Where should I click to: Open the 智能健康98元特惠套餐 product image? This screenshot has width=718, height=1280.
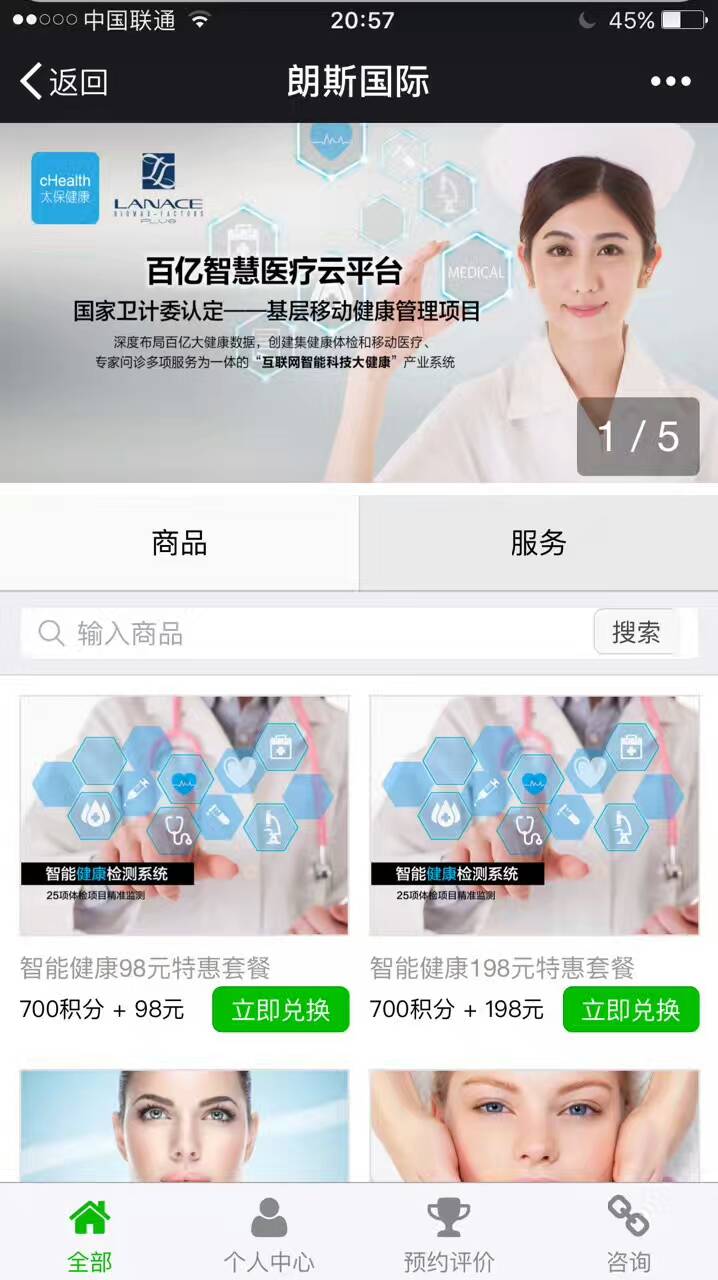184,815
